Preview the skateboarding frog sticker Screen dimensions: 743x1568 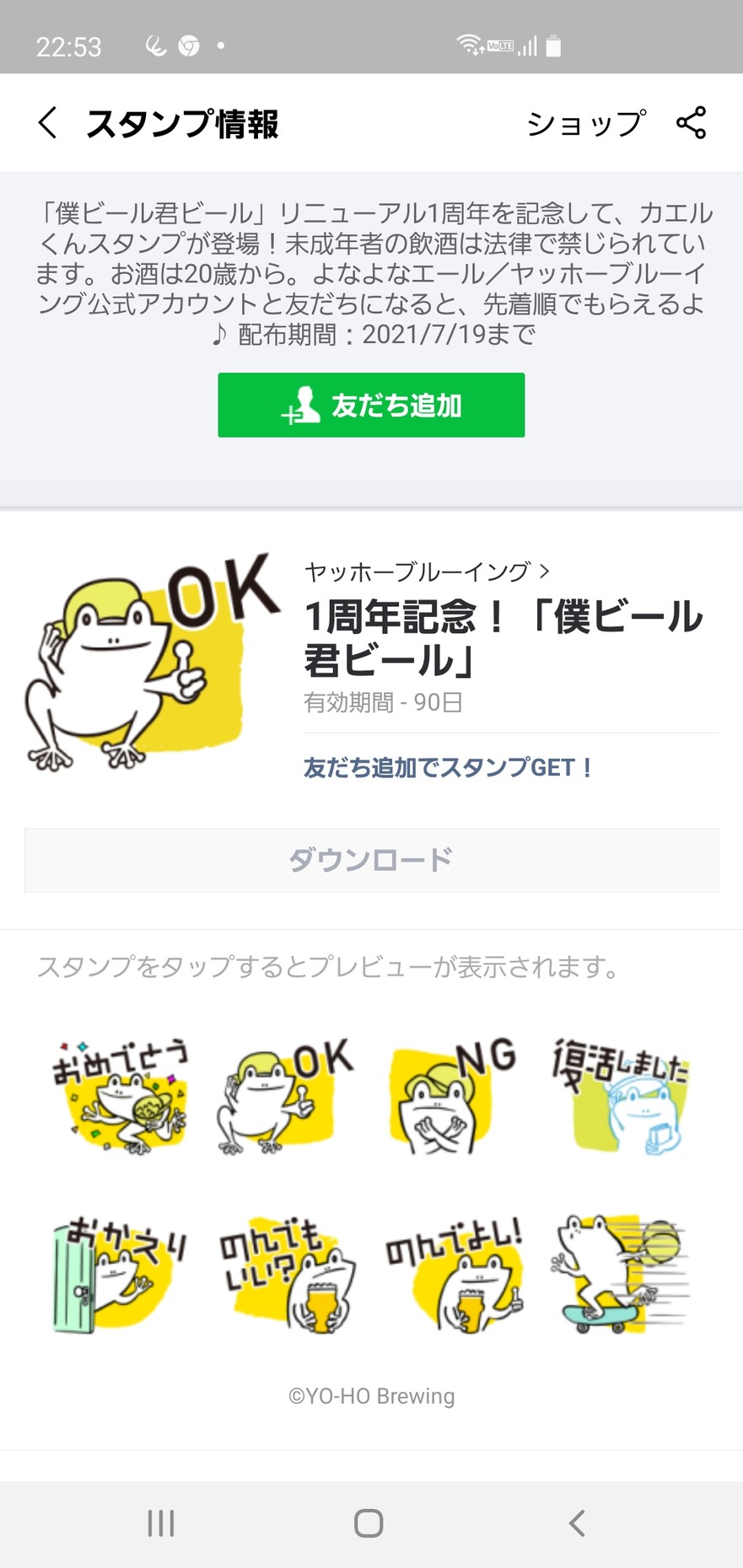click(621, 1275)
